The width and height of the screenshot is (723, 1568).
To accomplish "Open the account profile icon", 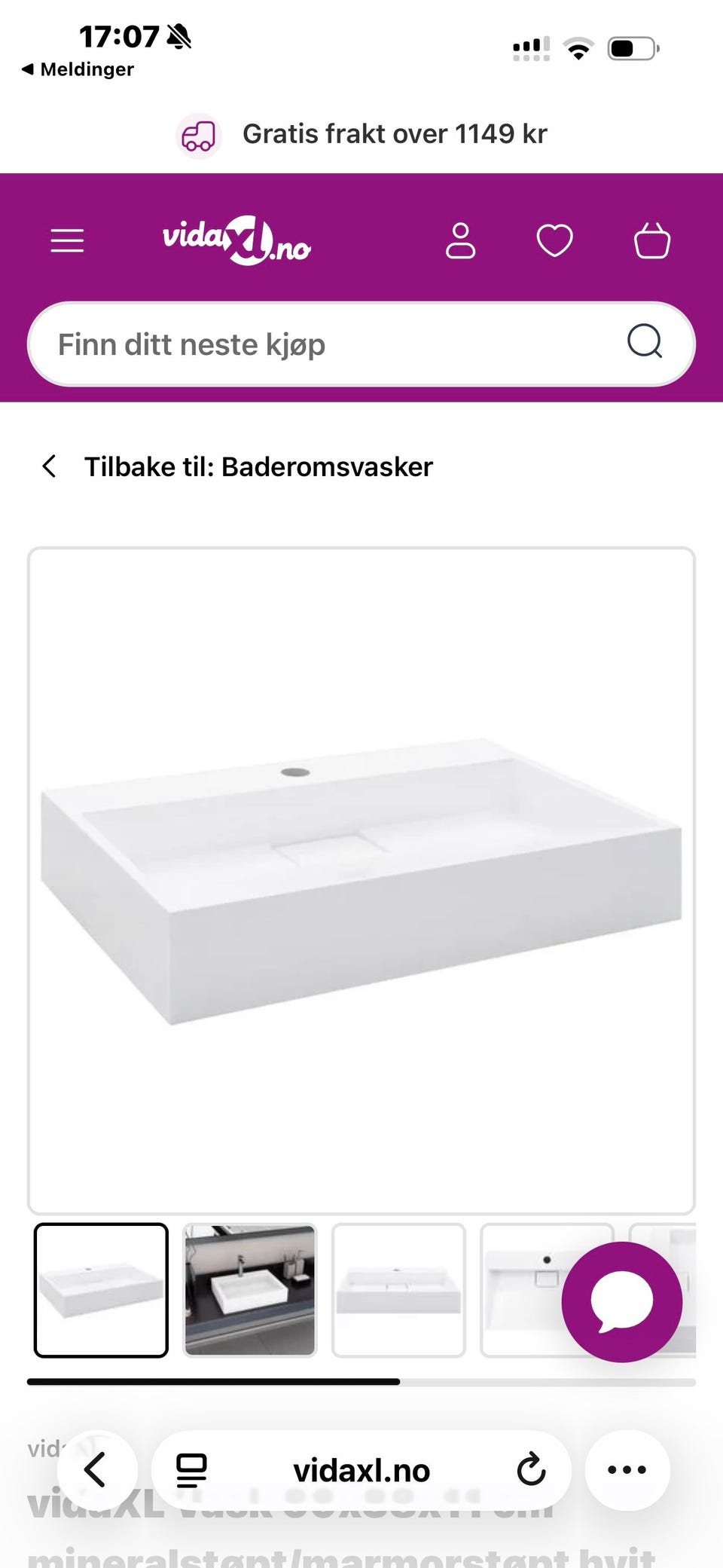I will (461, 240).
